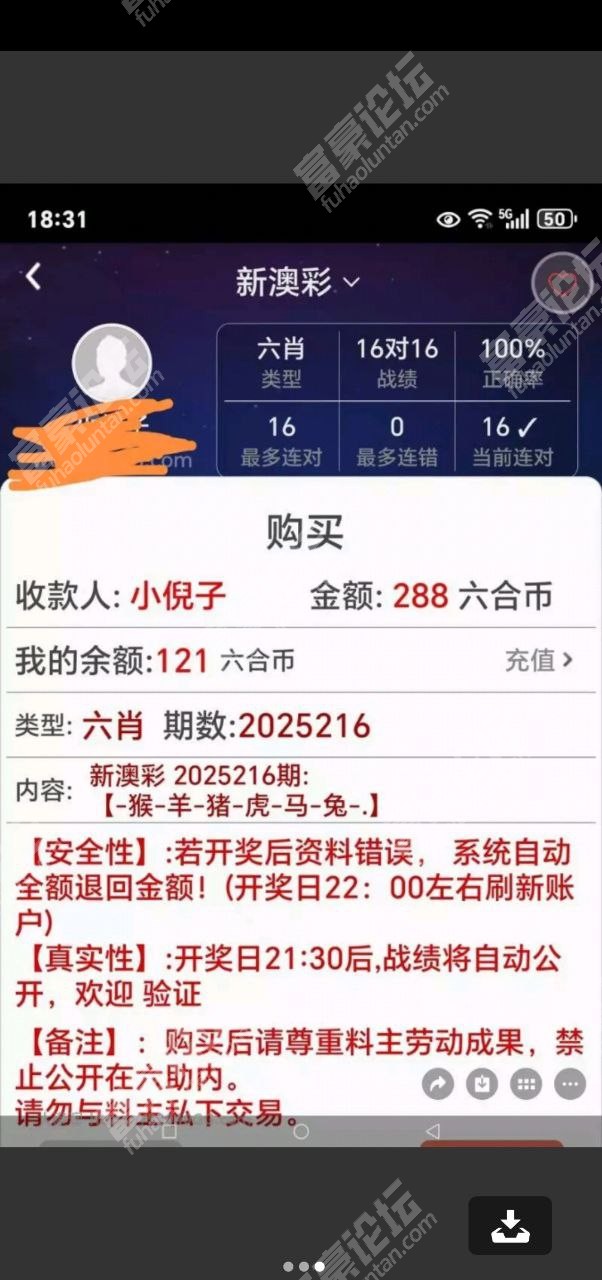Screen dimensions: 602x1280
Task: Tap the image page indicator dots
Action: (x=302, y=1266)
